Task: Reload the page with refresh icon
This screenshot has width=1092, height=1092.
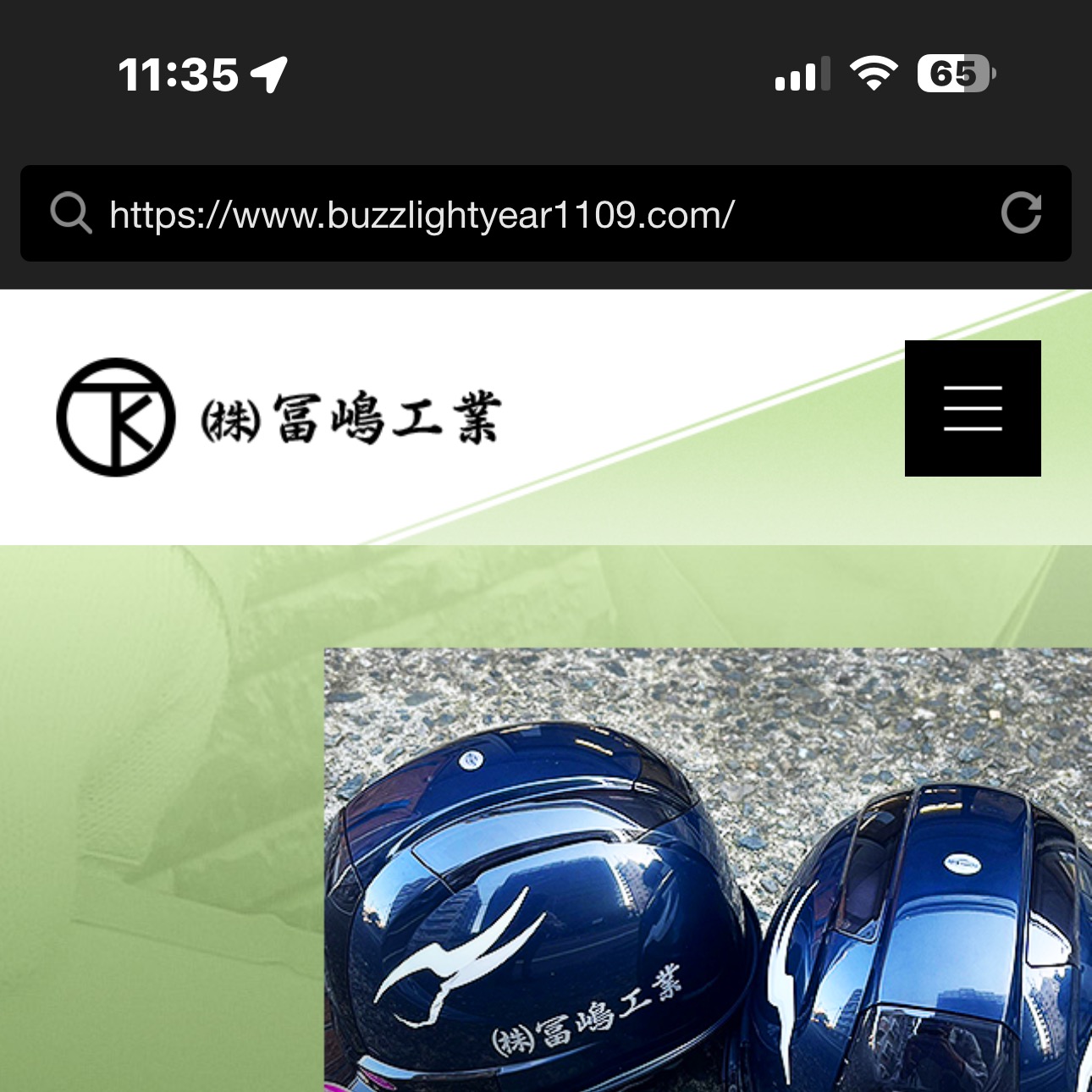Action: (1021, 213)
